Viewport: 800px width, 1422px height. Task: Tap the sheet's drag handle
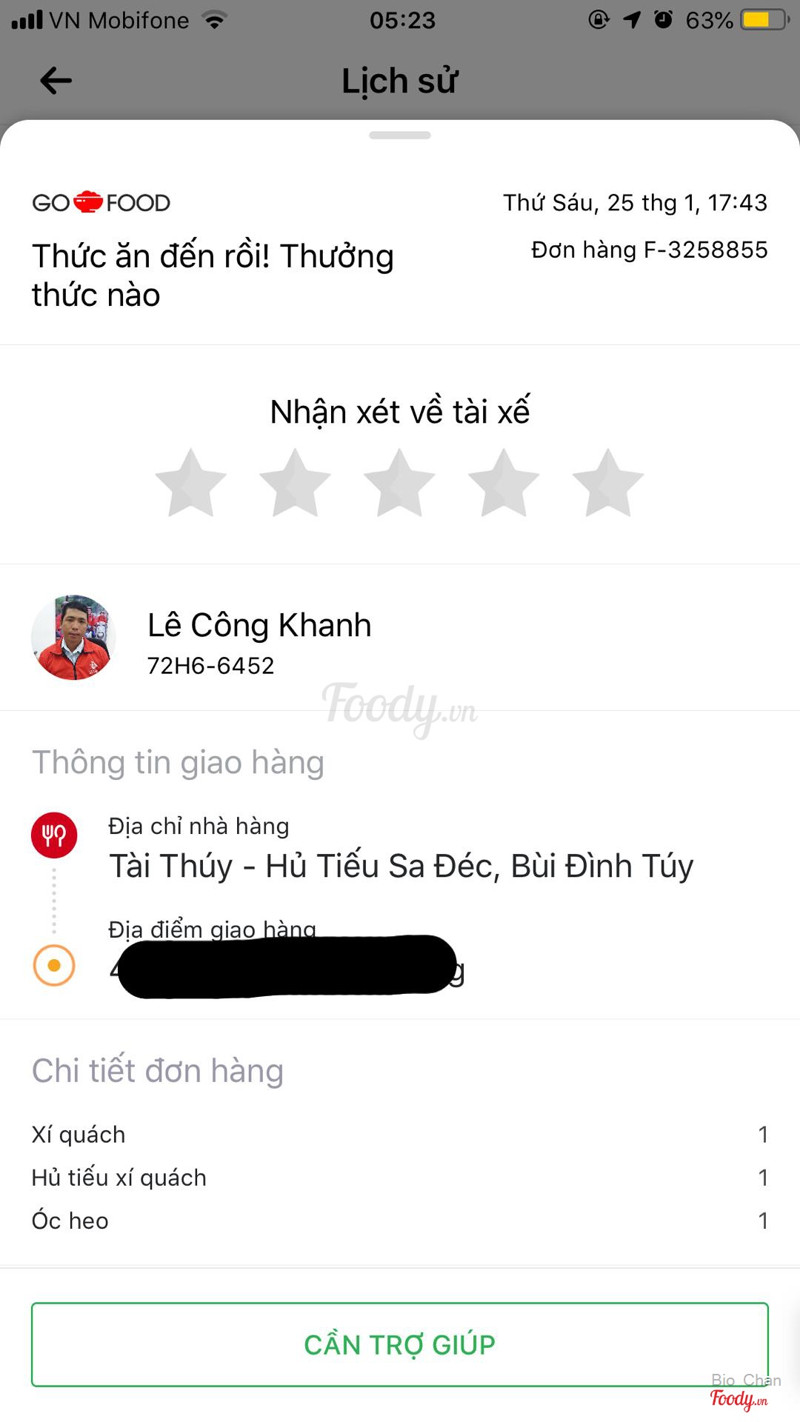click(x=400, y=135)
